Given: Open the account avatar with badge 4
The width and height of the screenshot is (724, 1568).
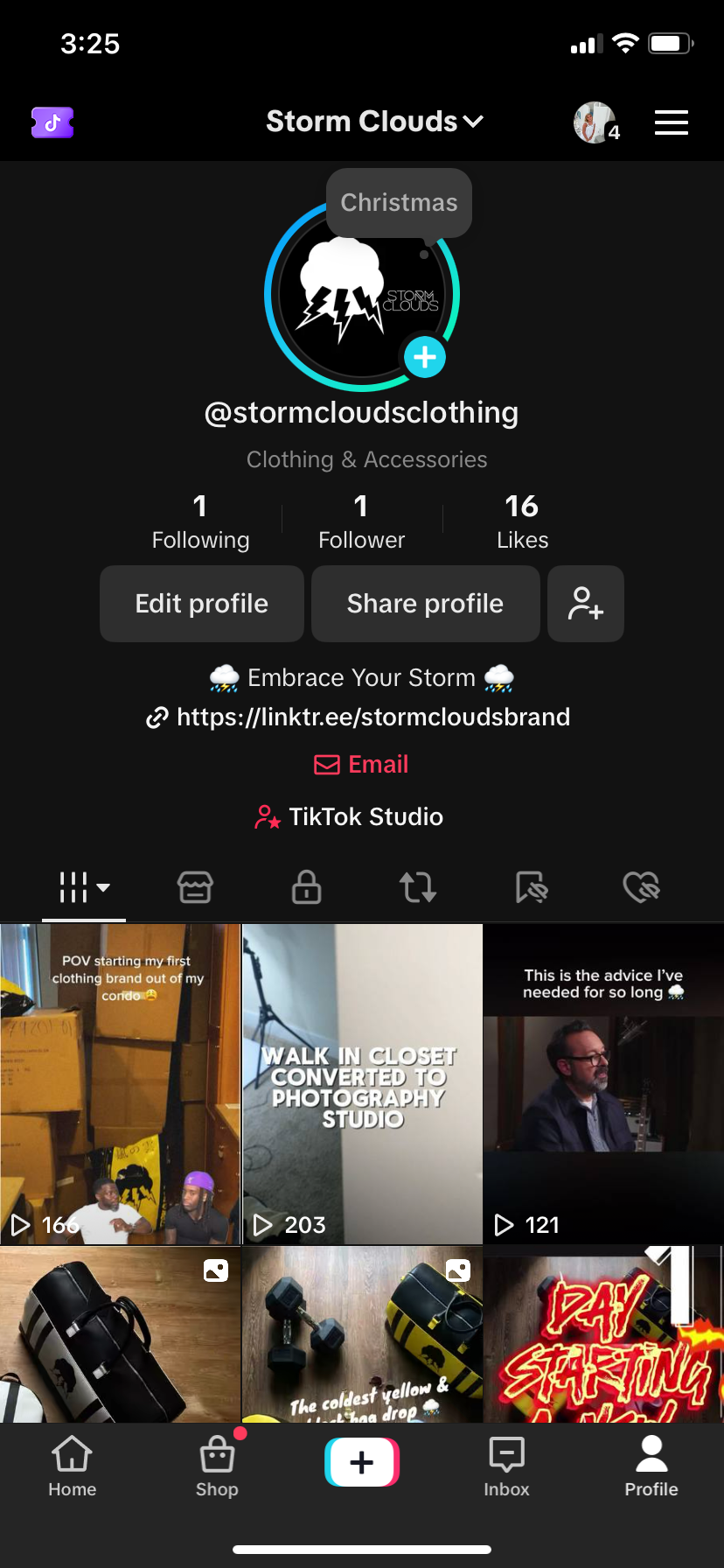Looking at the screenshot, I should 595,122.
